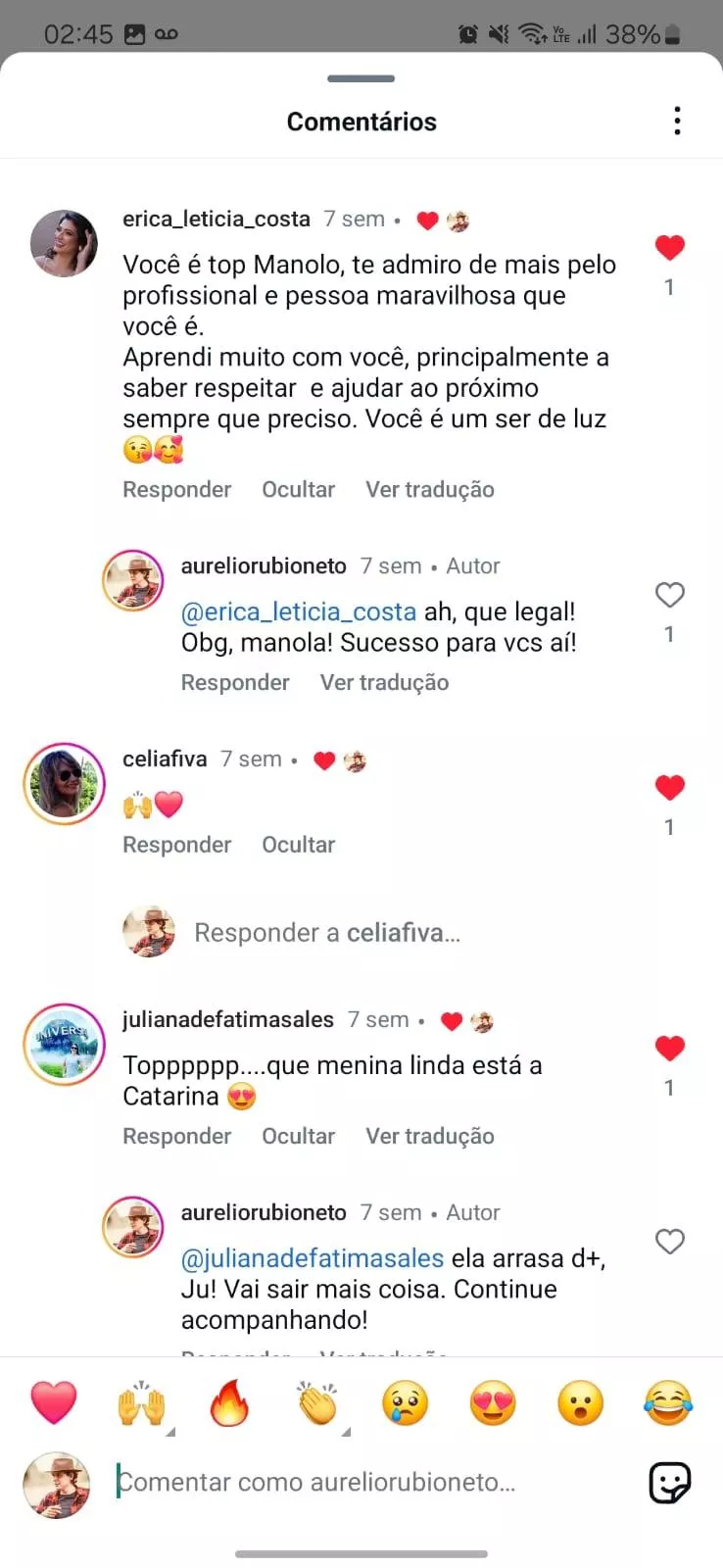See translation of julianadefatimasales' comment
723x1568 pixels.
(x=429, y=1136)
